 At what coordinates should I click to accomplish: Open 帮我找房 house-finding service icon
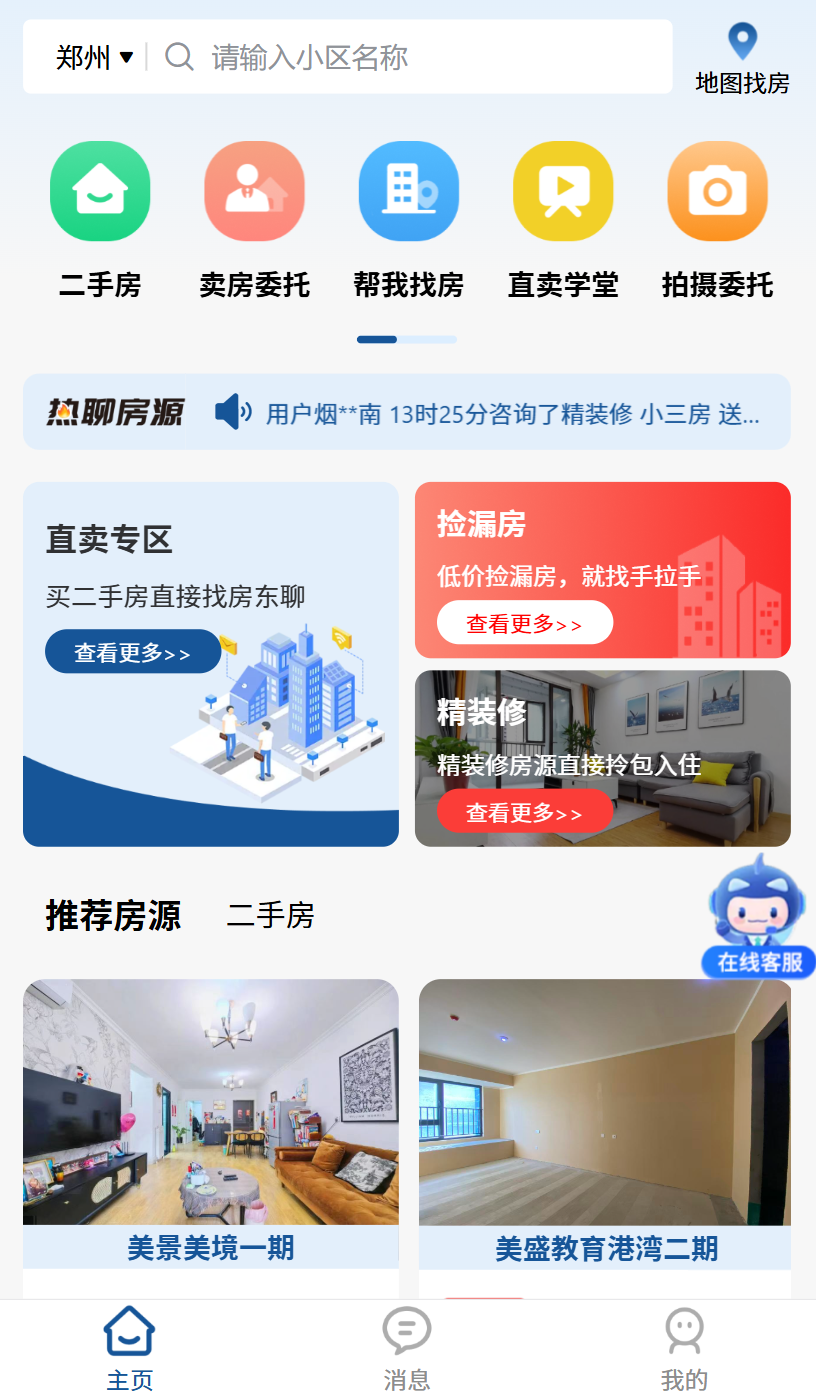[408, 191]
